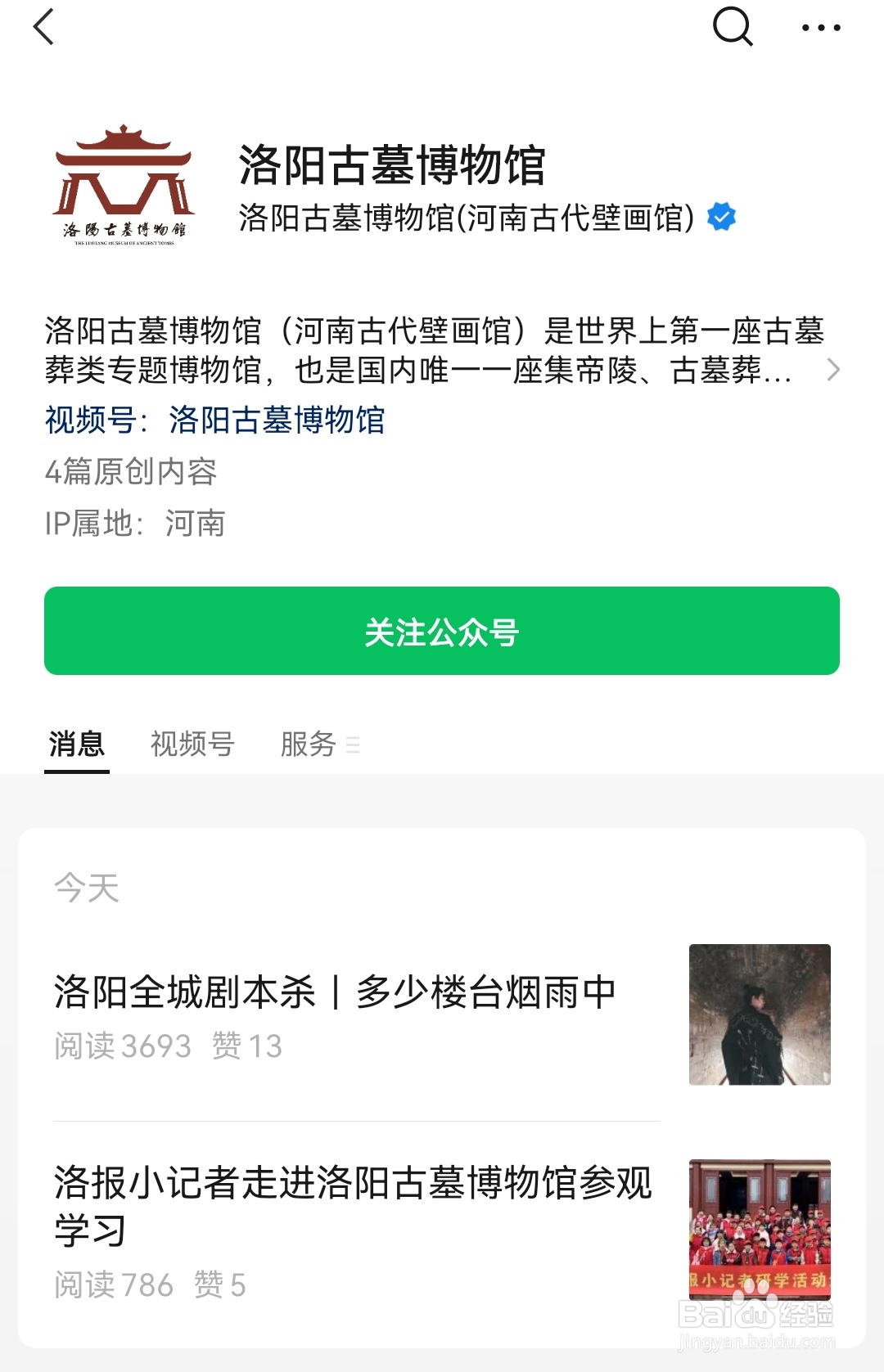The image size is (884, 1372).
Task: Tap the back arrow to return
Action: 43,28
